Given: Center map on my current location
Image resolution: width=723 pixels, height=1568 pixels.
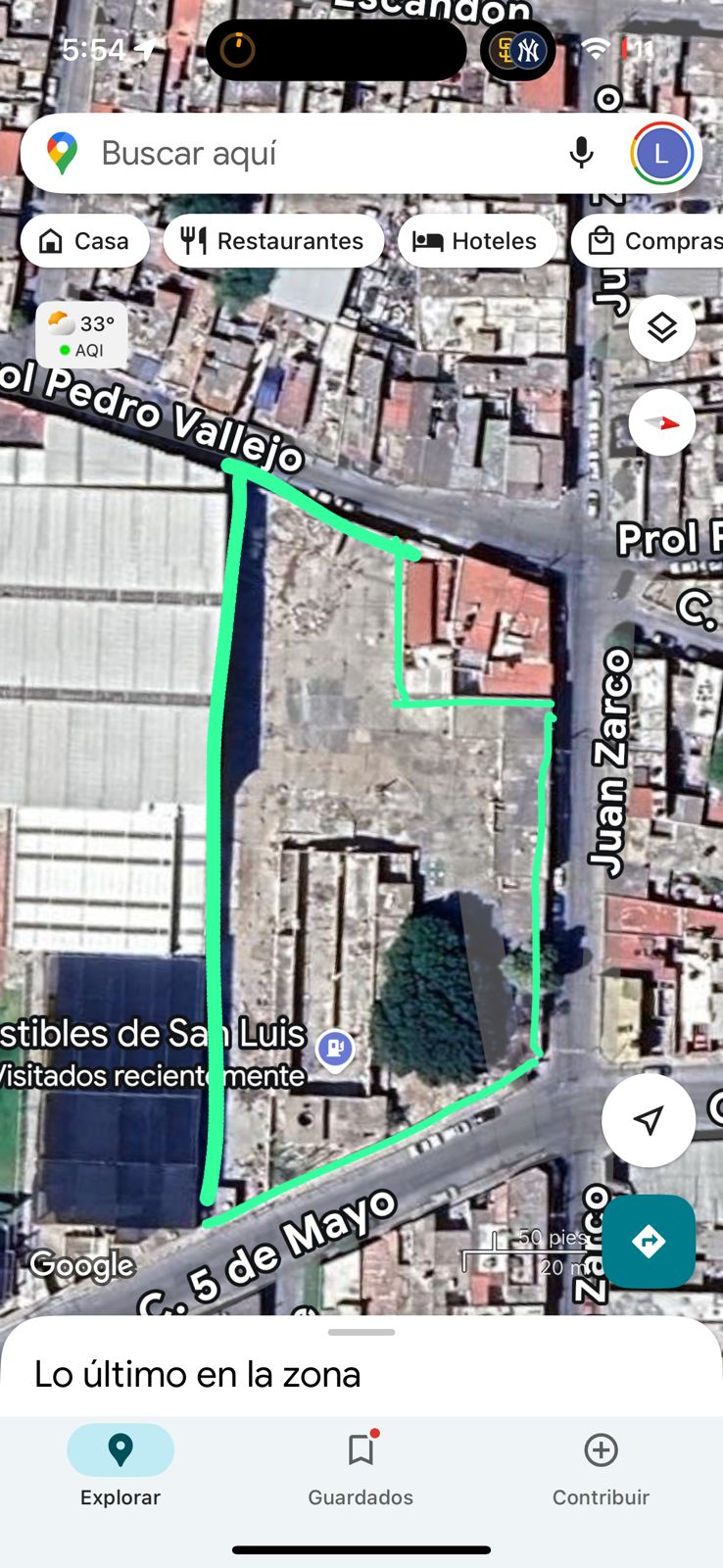Looking at the screenshot, I should tap(649, 1119).
